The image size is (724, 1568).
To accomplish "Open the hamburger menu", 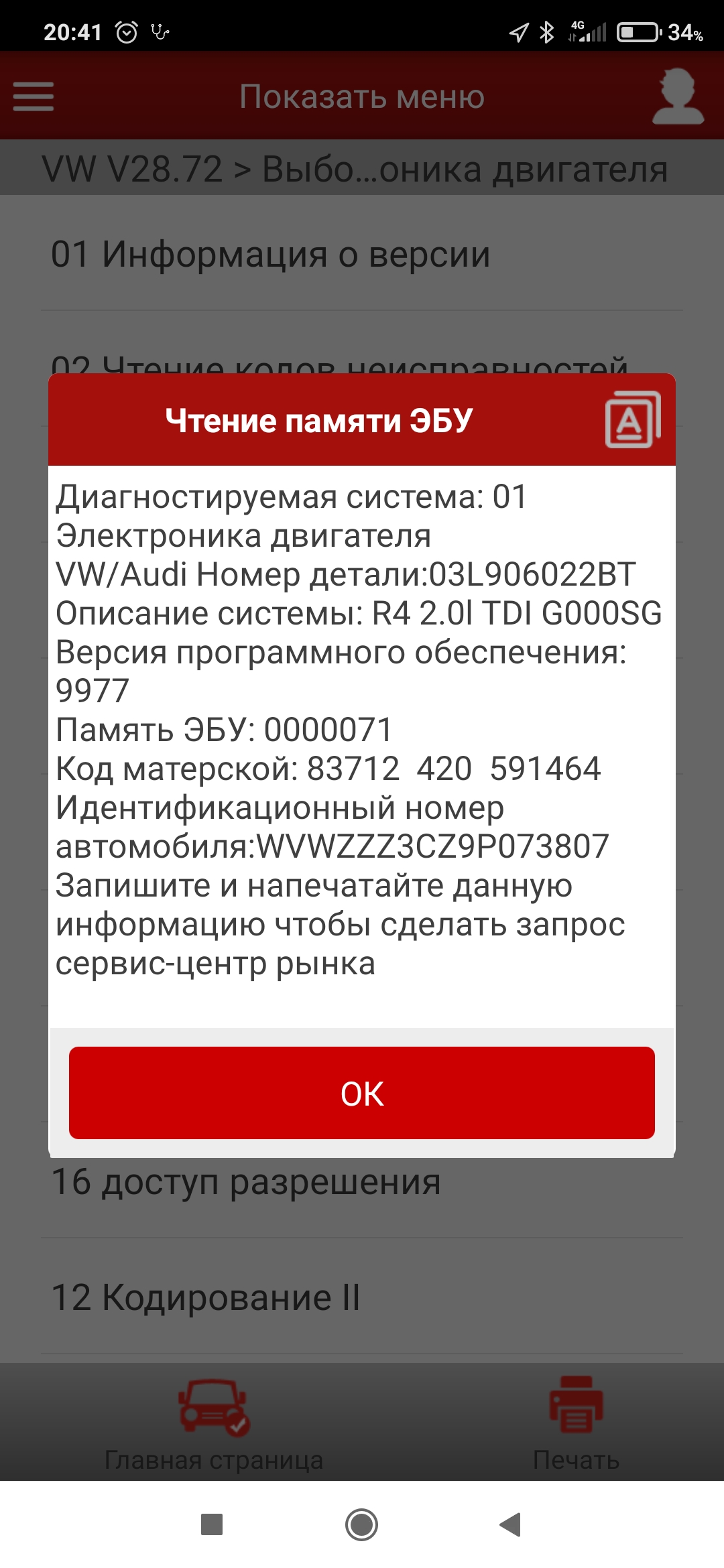I will coord(34,96).
